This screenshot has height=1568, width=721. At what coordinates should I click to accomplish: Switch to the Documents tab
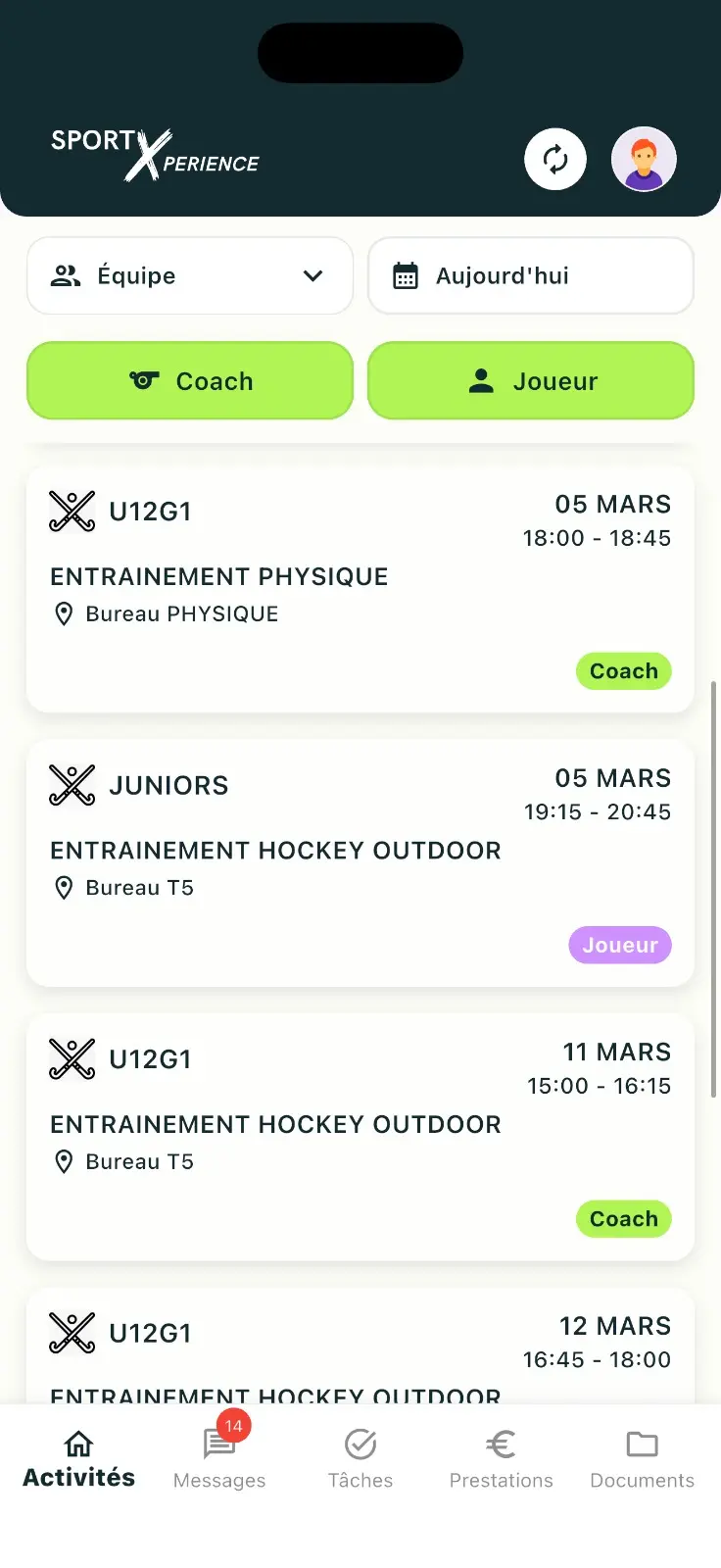642,1459
